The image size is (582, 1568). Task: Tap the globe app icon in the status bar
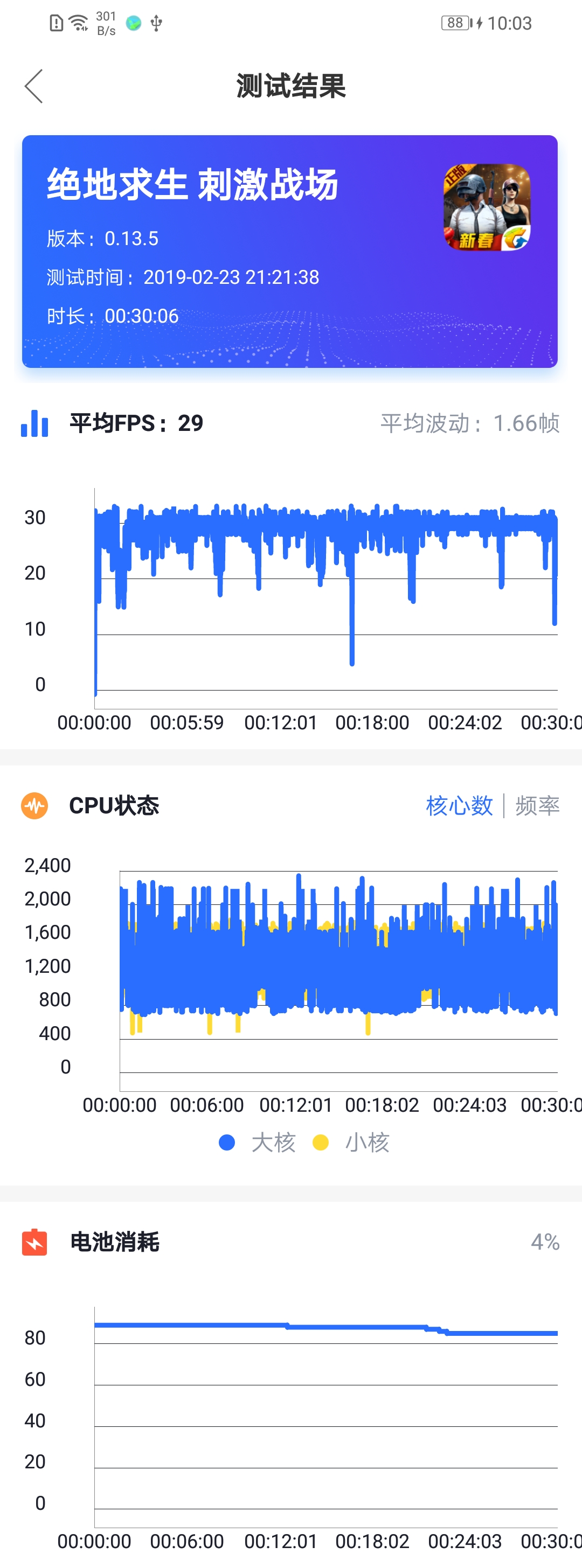click(133, 23)
